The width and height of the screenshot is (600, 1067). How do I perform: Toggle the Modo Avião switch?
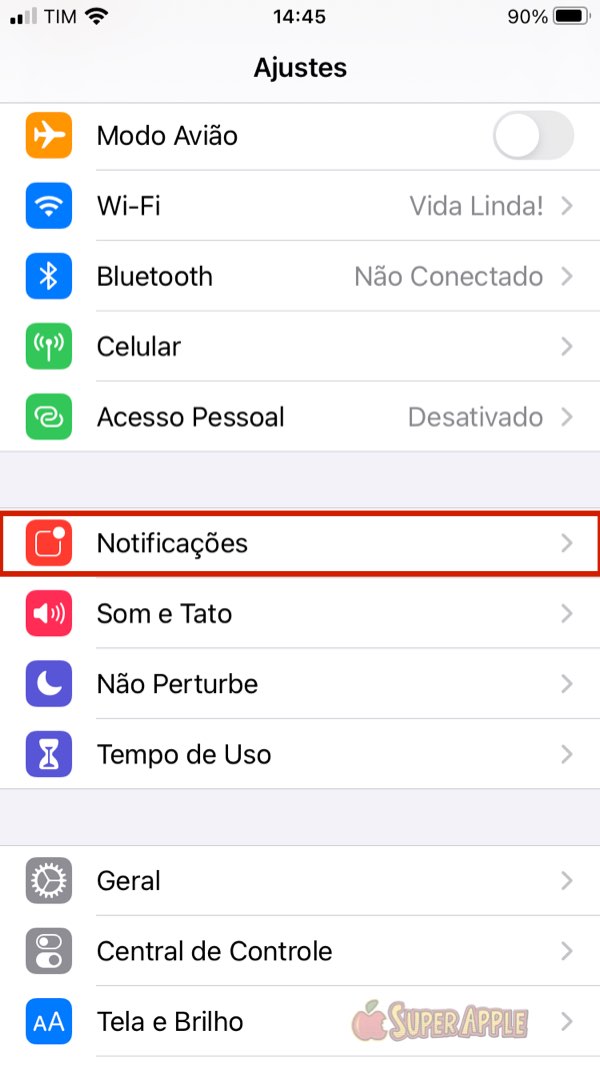click(533, 136)
